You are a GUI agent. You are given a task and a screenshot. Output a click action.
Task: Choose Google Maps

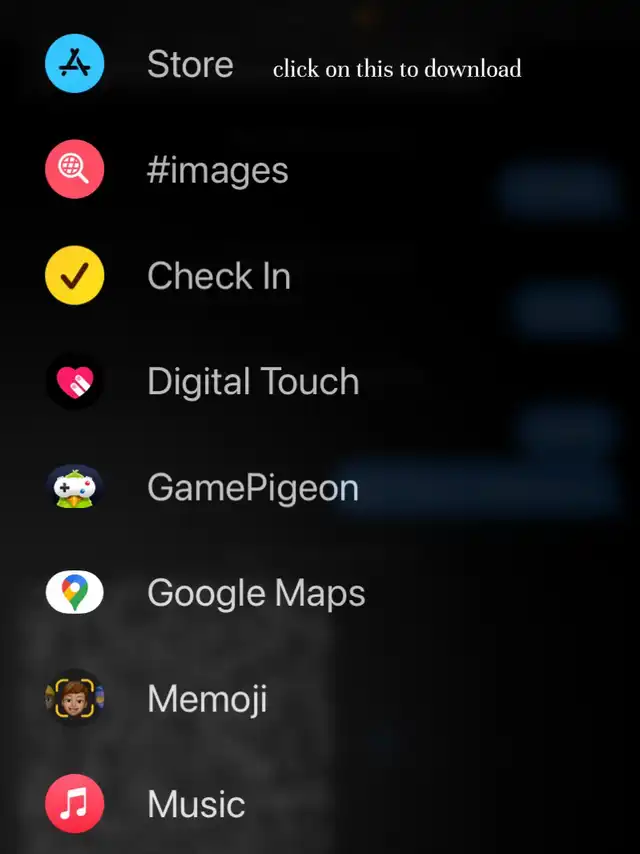pos(255,593)
